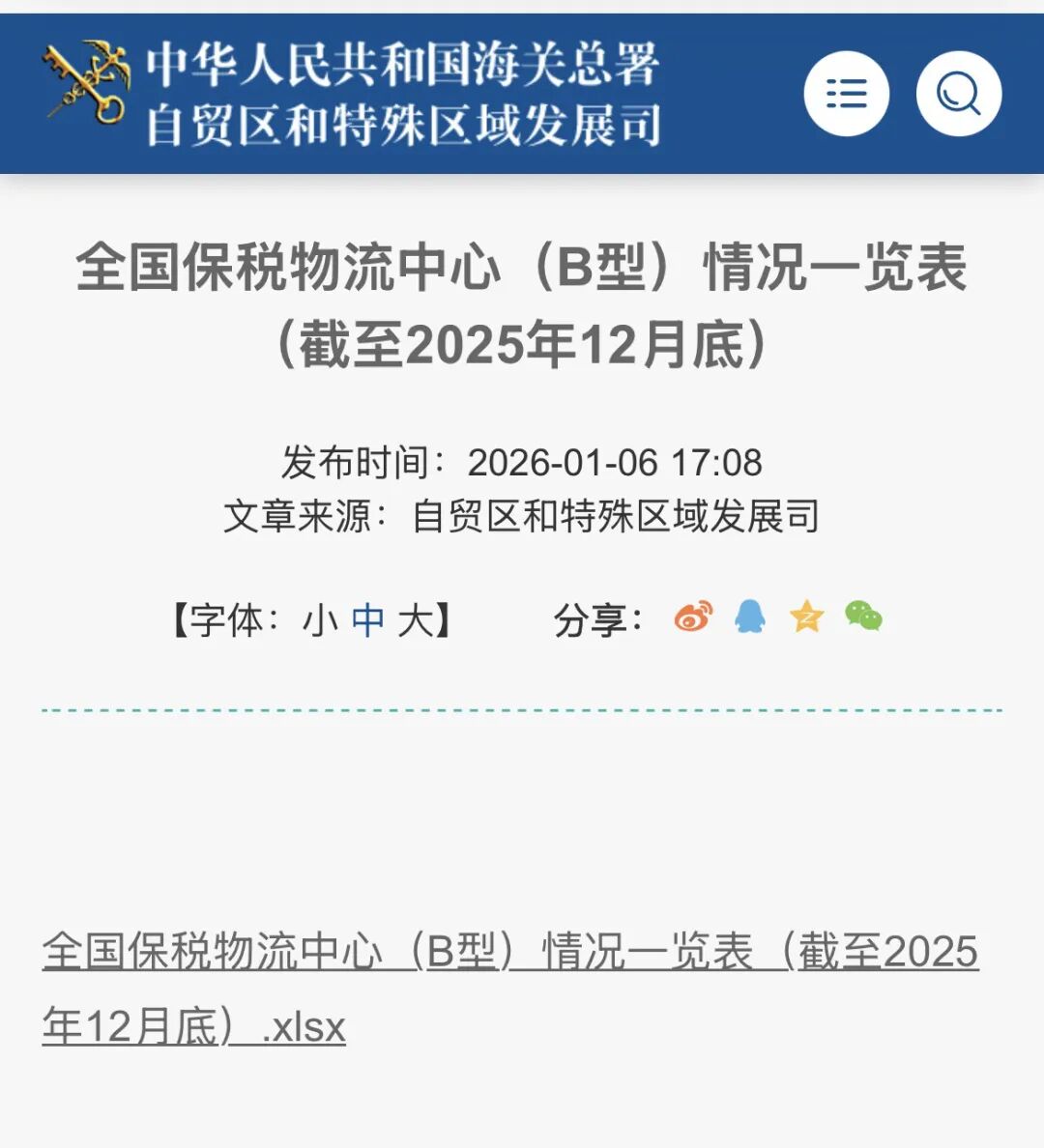The width and height of the screenshot is (1044, 1148).
Task: Set font size to 中 (medium)
Action: (368, 619)
